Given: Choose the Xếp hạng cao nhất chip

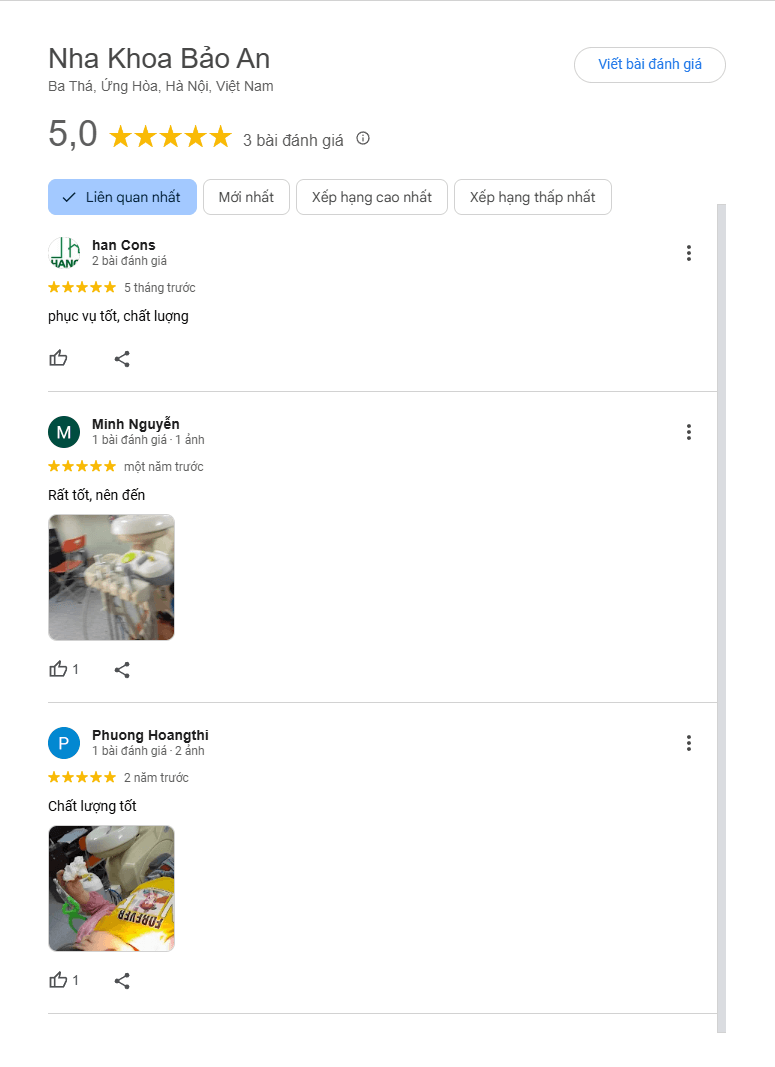Looking at the screenshot, I should pyautogui.click(x=371, y=197).
